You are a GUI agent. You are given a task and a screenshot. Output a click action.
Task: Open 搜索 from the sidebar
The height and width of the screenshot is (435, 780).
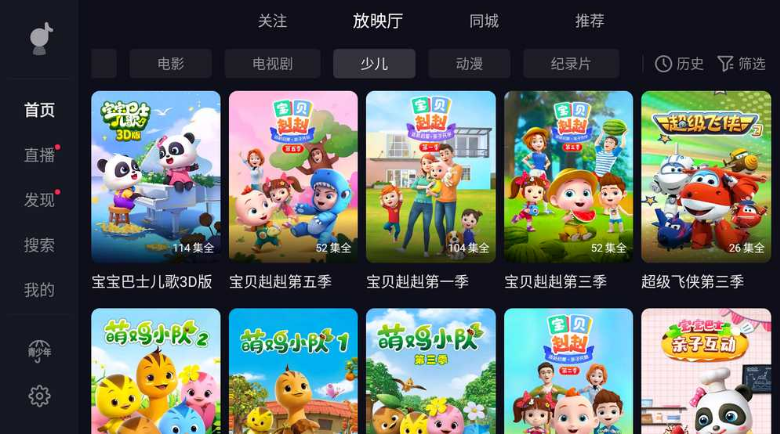click(40, 245)
